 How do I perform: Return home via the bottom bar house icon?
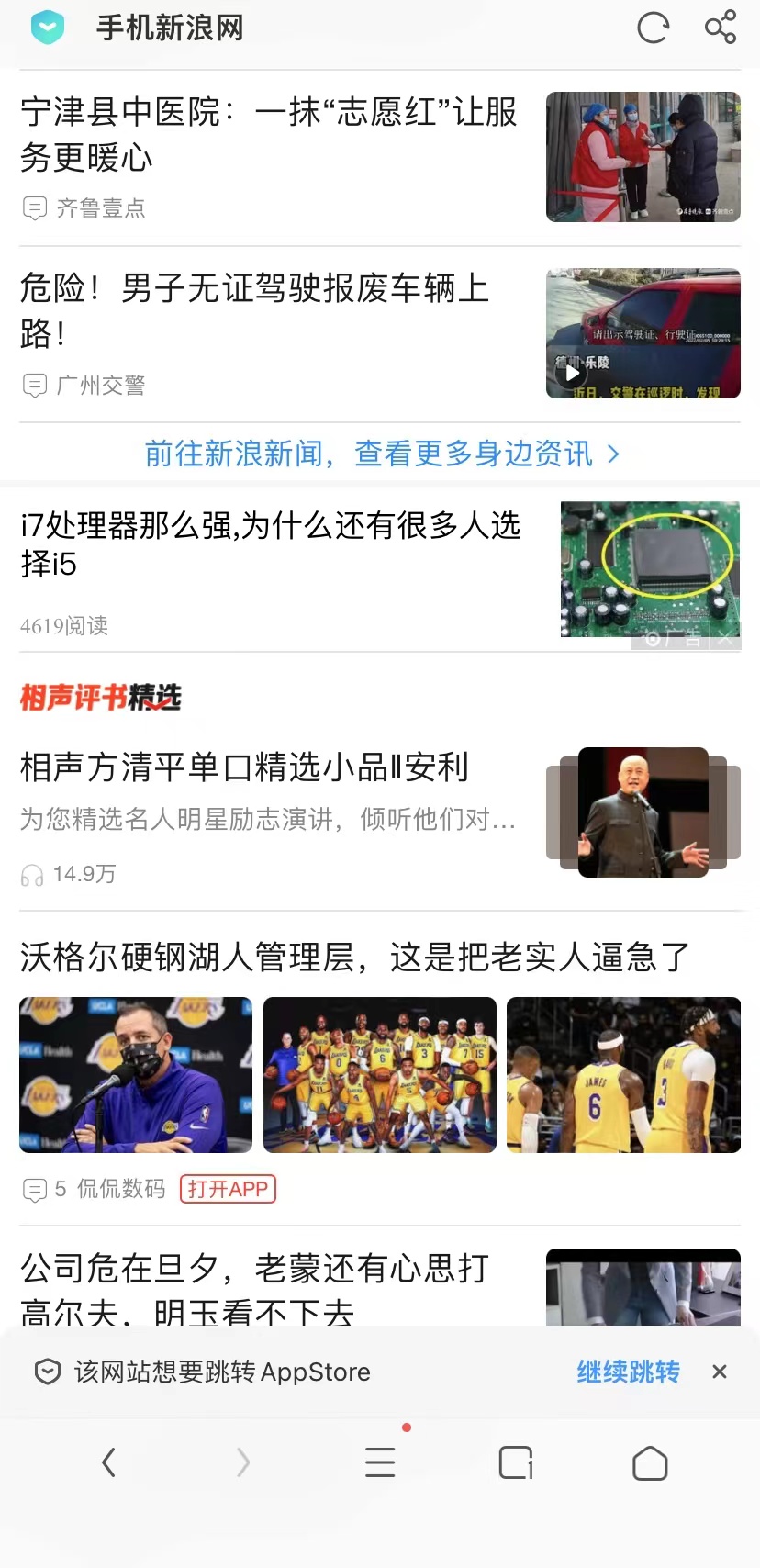pyautogui.click(x=650, y=1462)
